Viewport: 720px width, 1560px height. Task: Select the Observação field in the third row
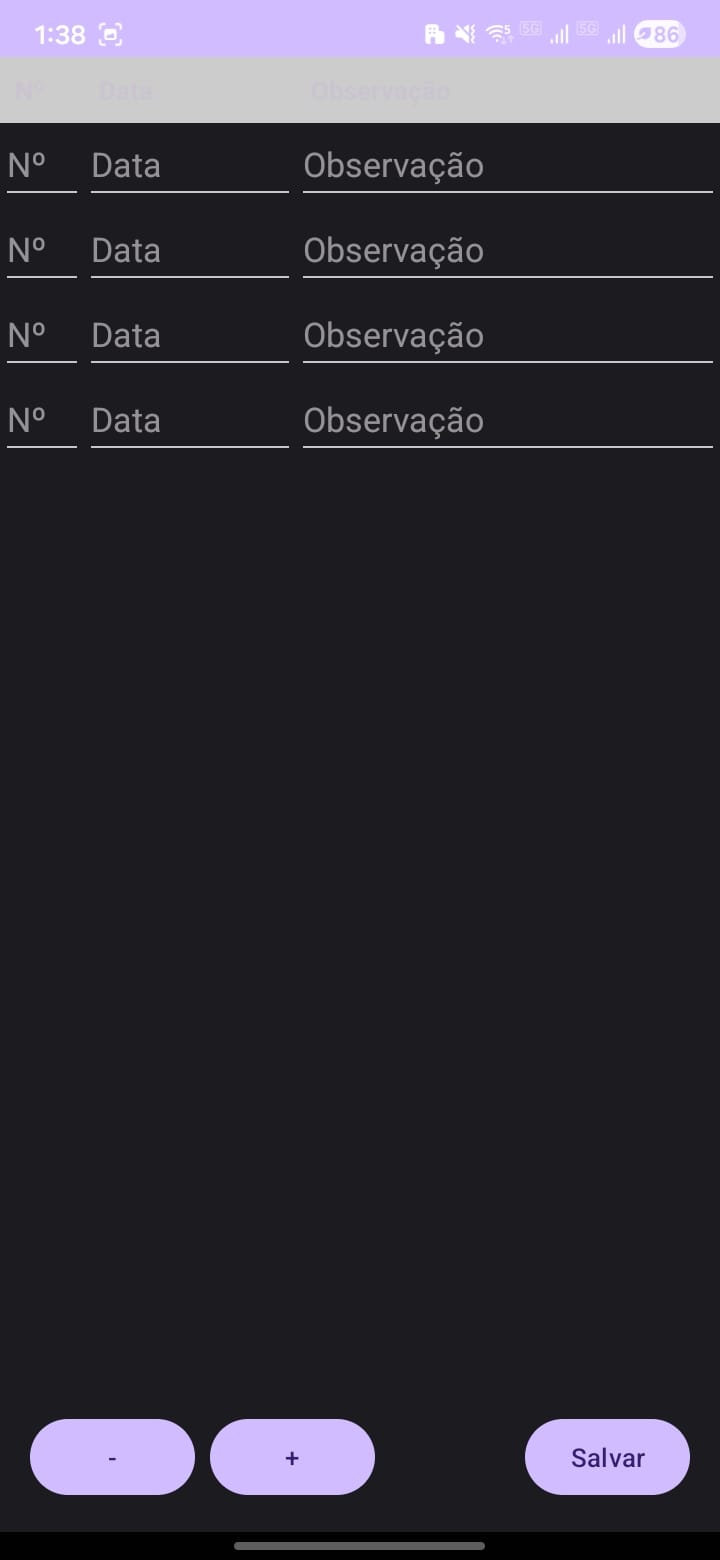tap(507, 336)
